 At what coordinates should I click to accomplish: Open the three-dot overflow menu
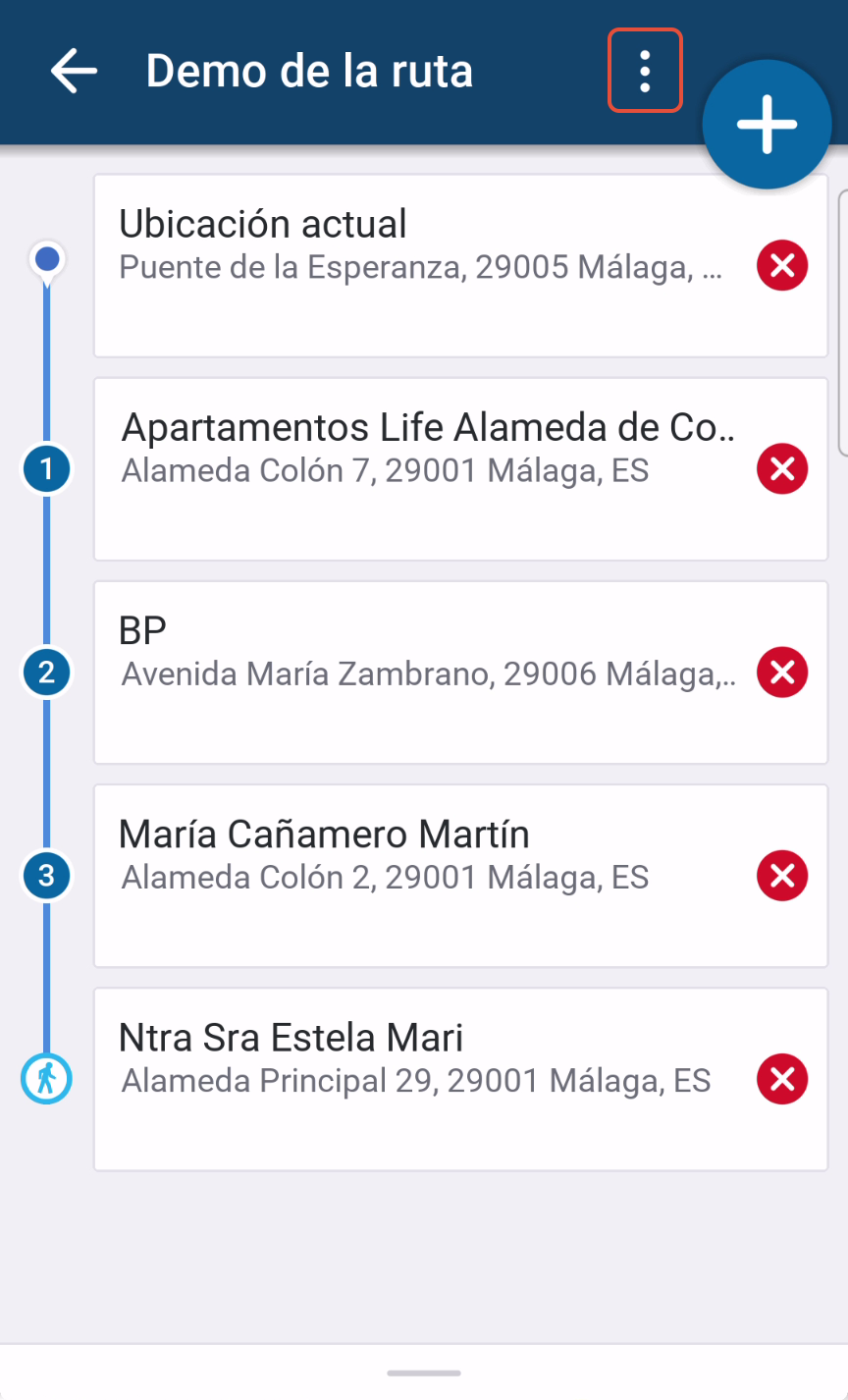(645, 71)
